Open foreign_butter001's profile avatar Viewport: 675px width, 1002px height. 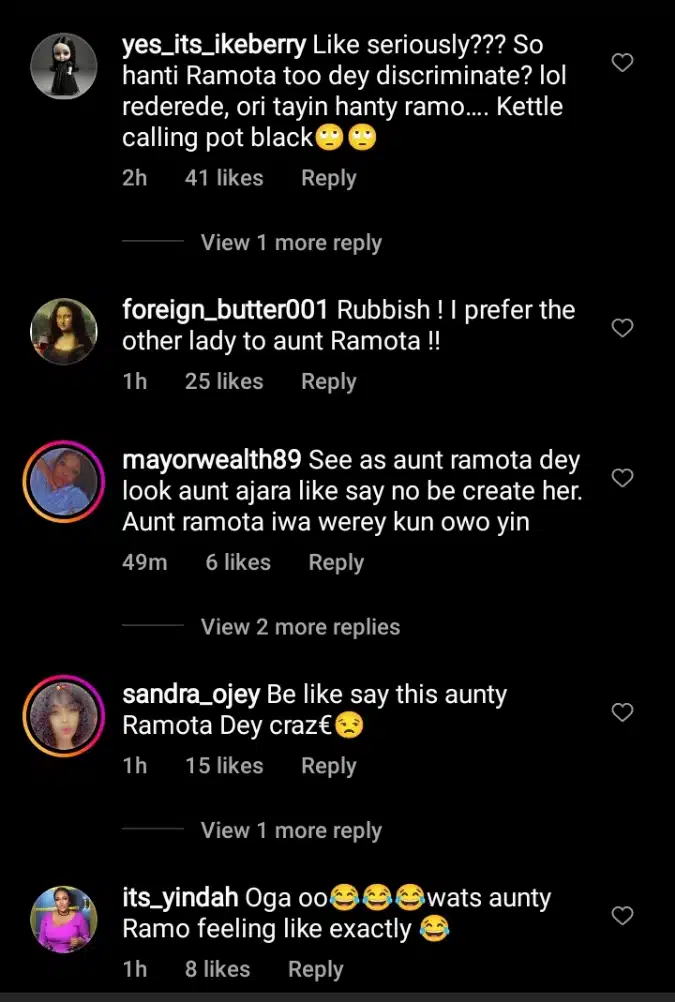[64, 331]
